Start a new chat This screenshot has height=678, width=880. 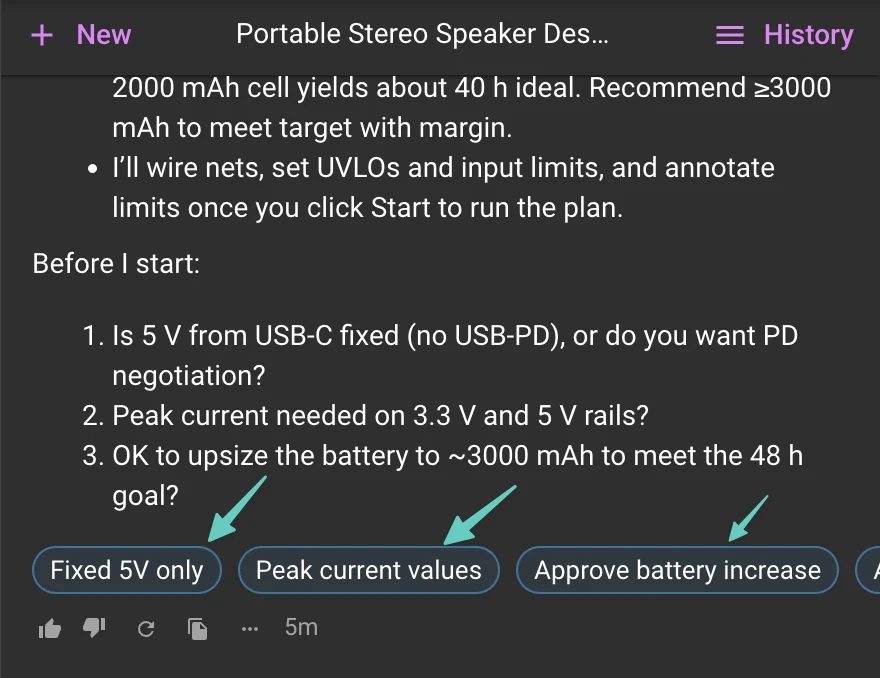click(x=81, y=35)
